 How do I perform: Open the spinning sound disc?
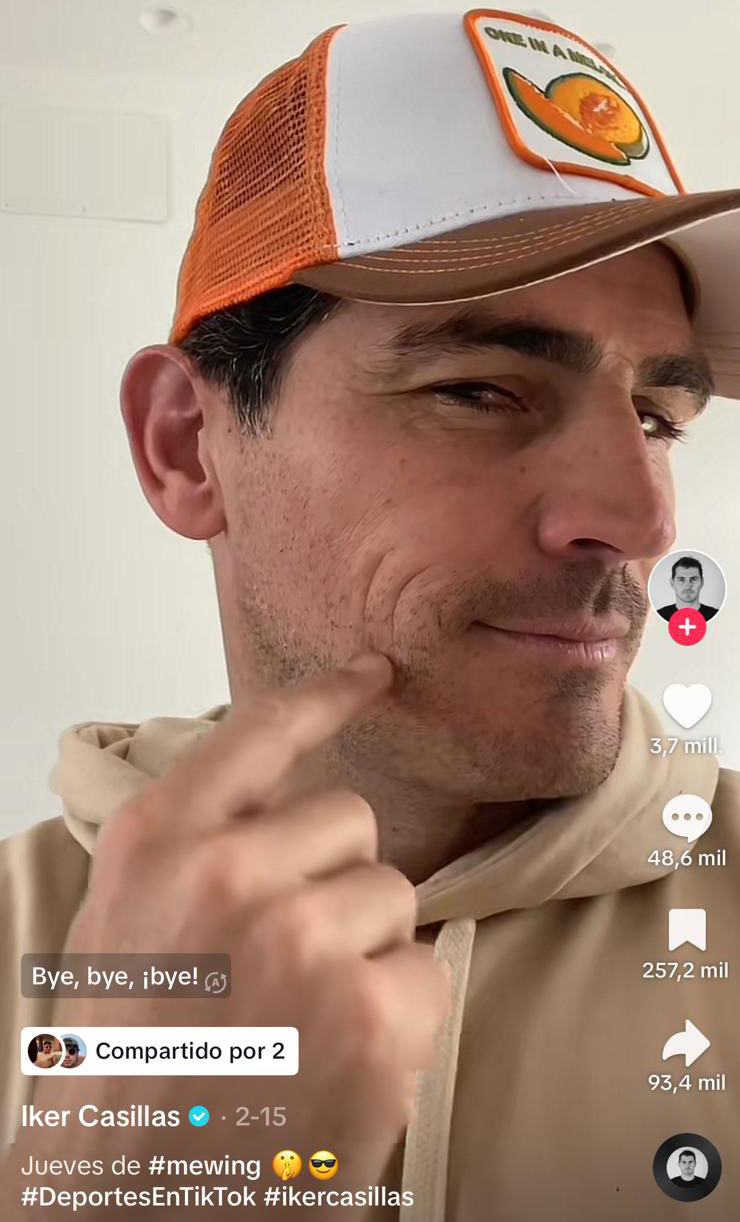pyautogui.click(x=687, y=1167)
